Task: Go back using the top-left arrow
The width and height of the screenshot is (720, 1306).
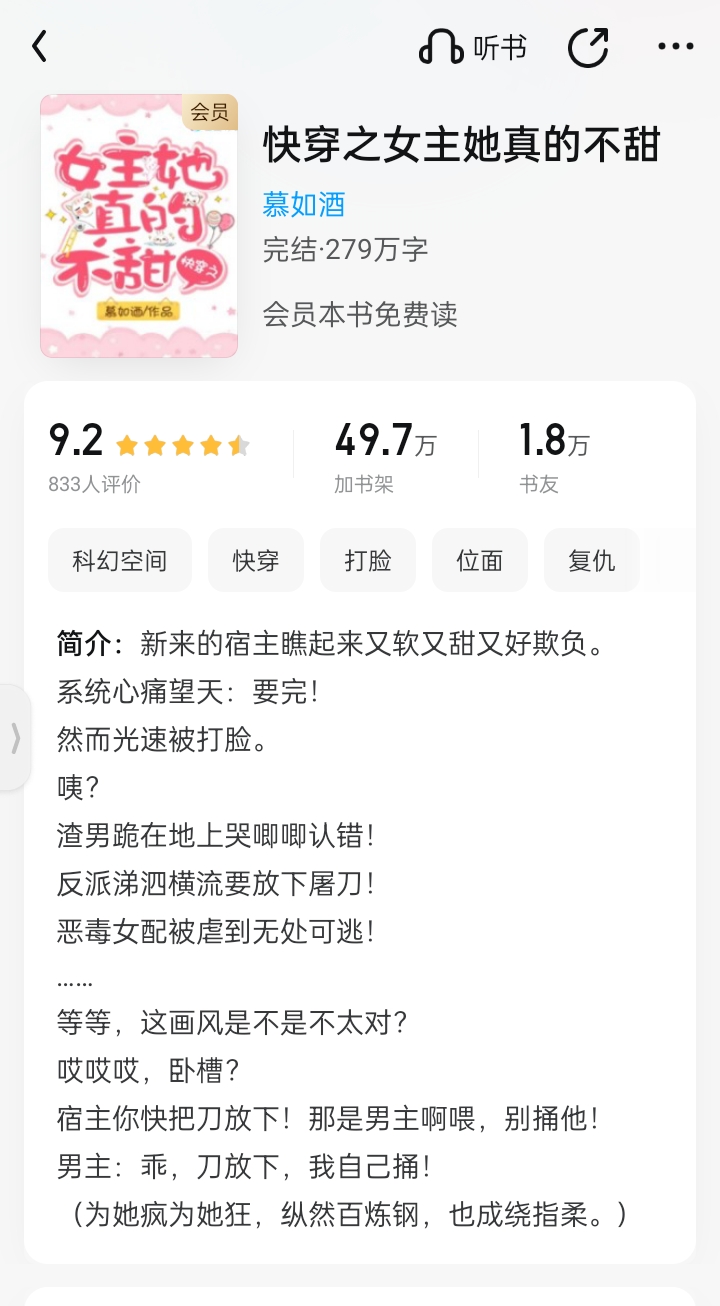Action: tap(39, 46)
